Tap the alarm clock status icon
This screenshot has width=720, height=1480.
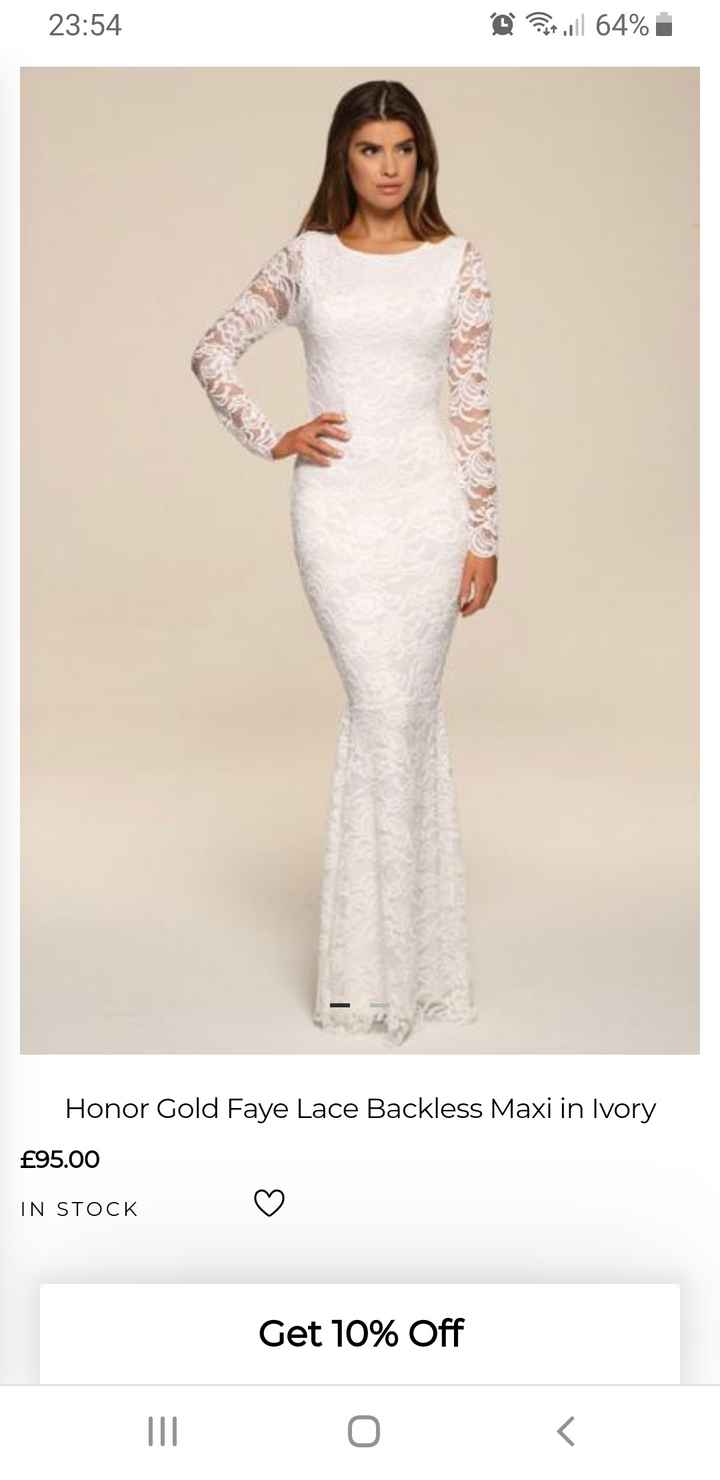tap(501, 25)
